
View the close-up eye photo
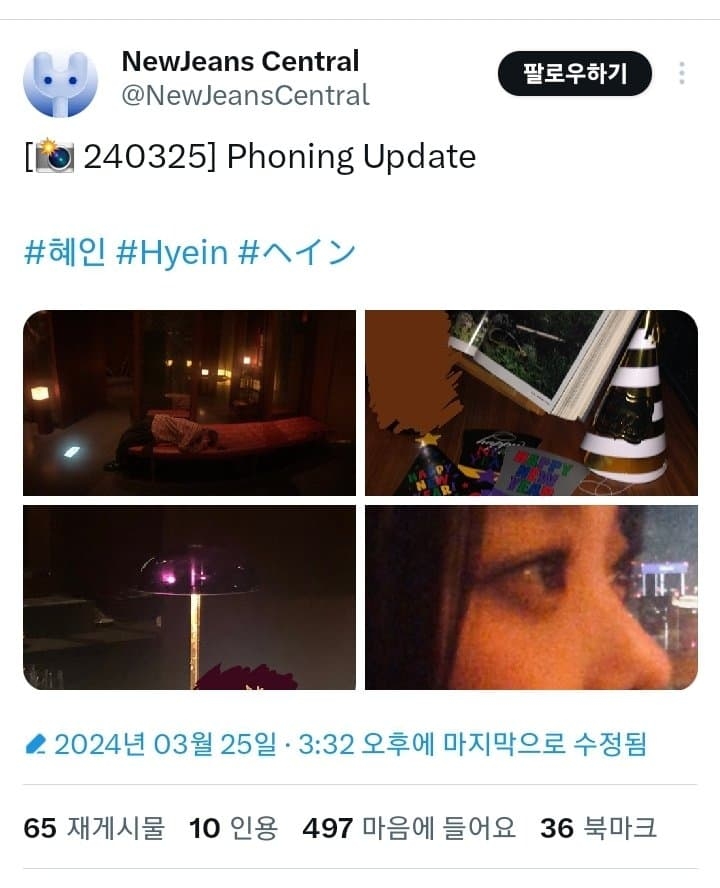pos(531,597)
